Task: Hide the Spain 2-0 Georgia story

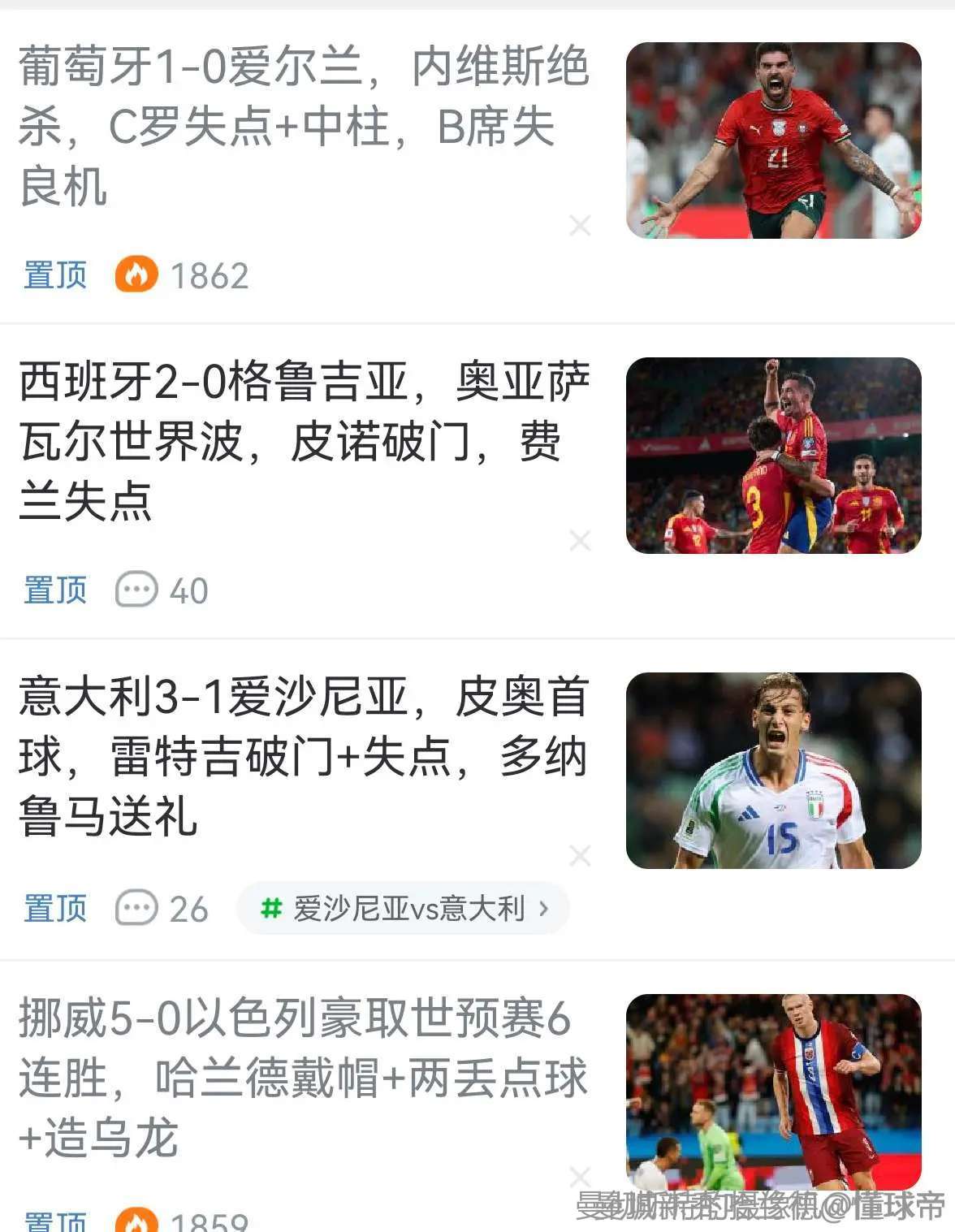Action: 580,541
